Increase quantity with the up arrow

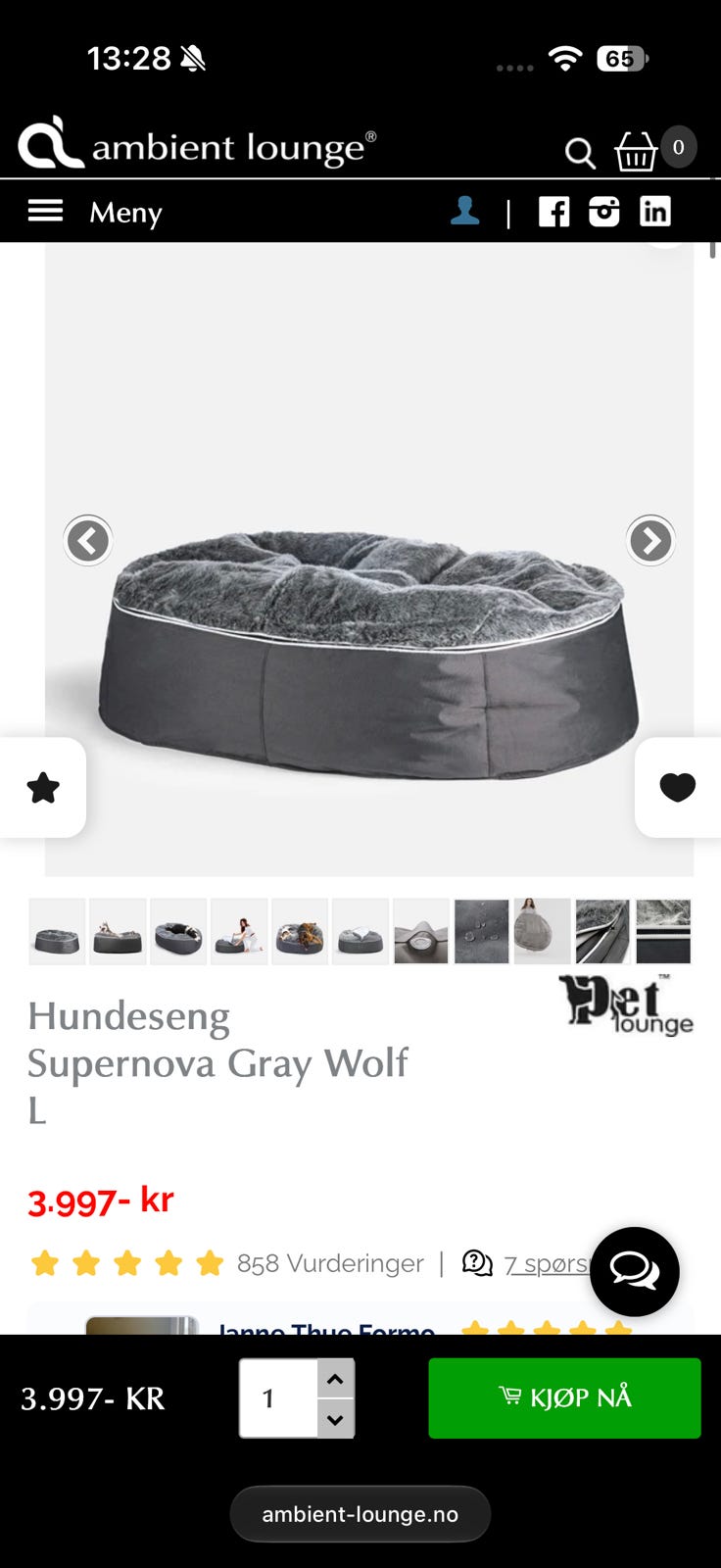coord(335,1379)
